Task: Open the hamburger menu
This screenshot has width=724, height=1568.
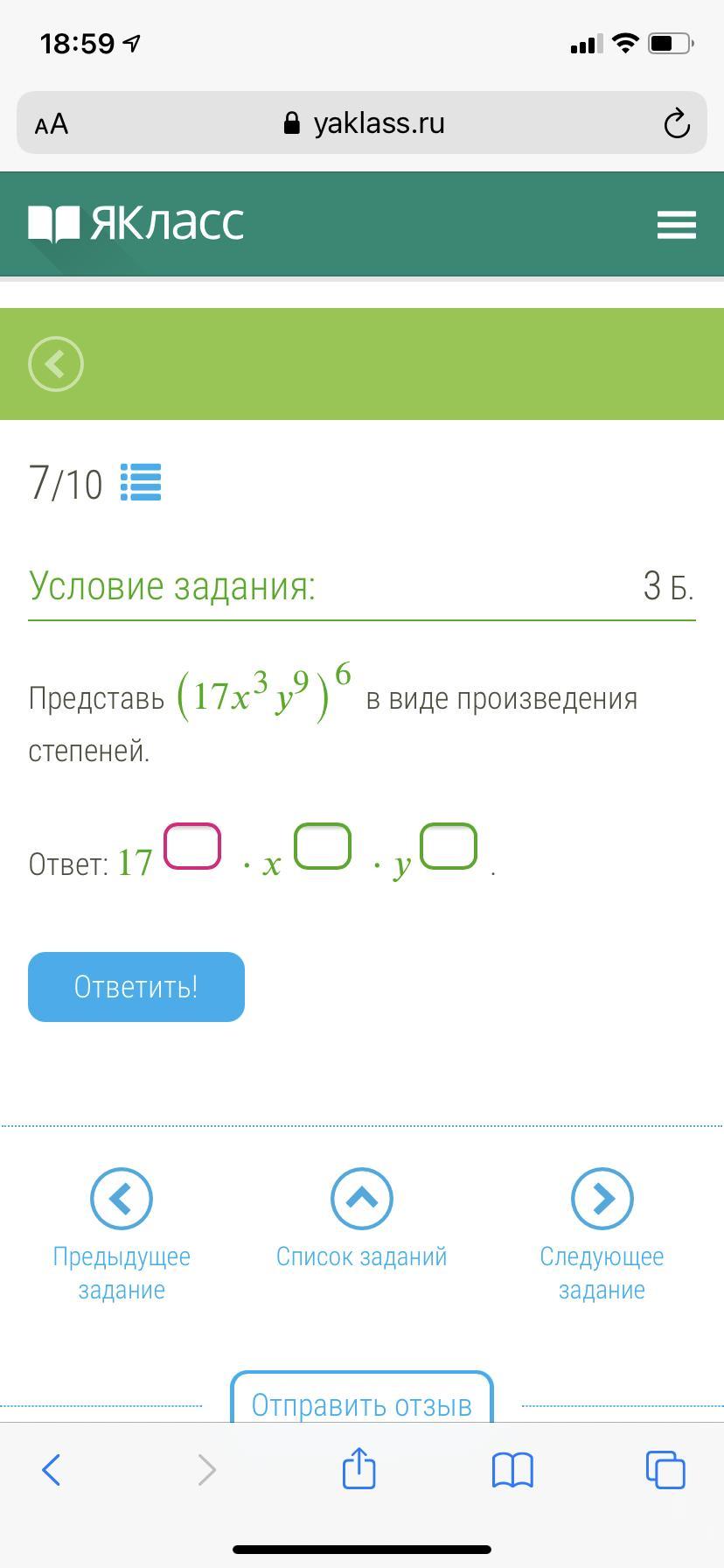Action: point(676,224)
